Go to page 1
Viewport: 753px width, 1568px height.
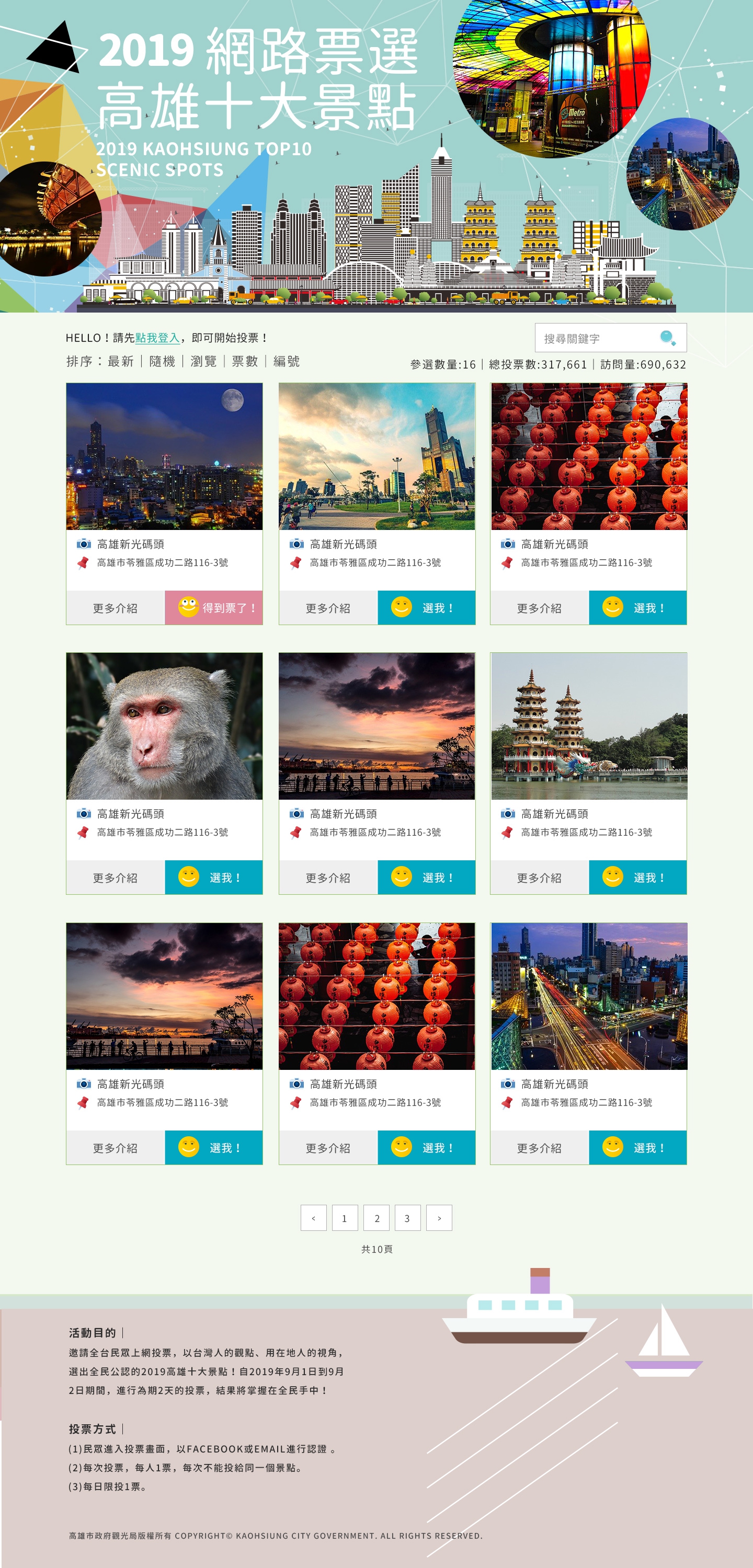pyautogui.click(x=345, y=1218)
